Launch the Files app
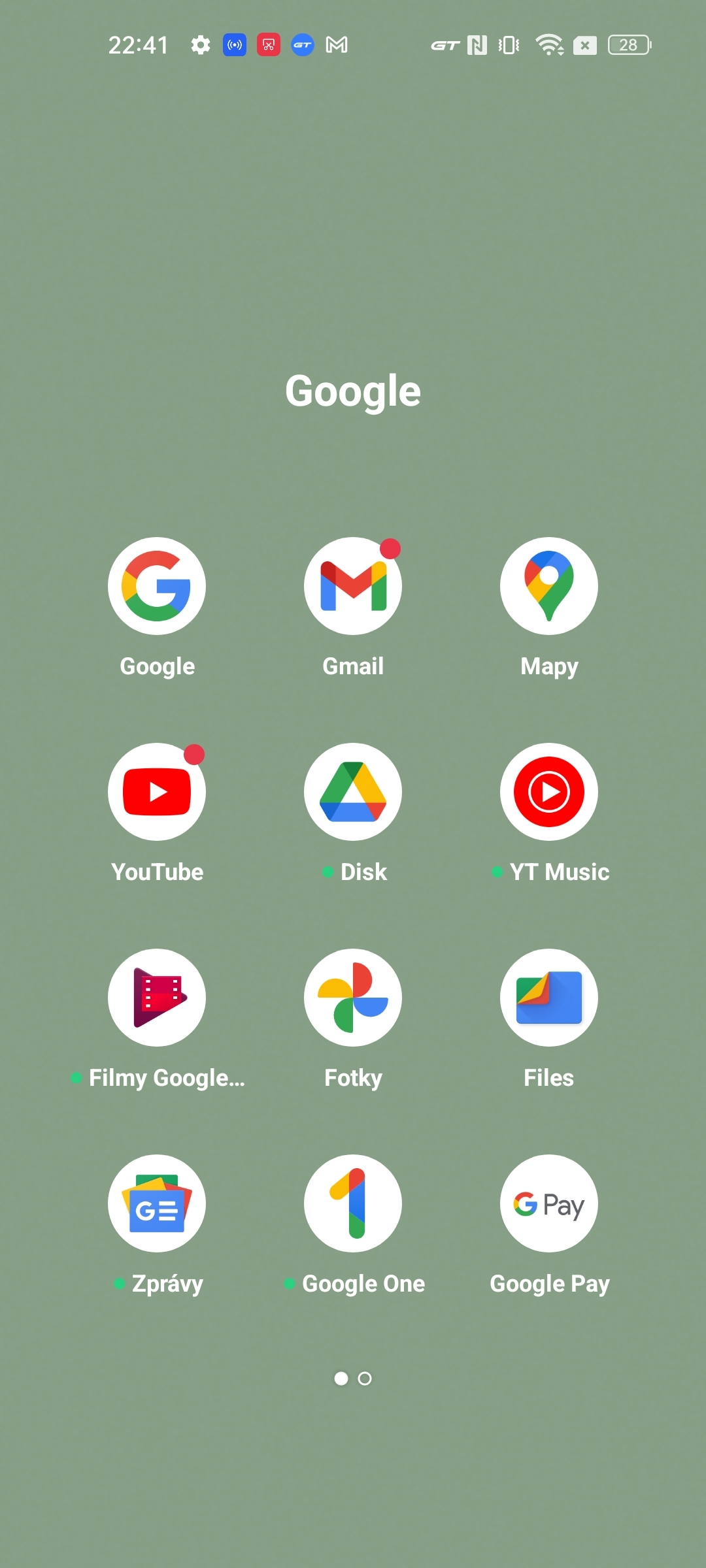706x1568 pixels. [549, 998]
